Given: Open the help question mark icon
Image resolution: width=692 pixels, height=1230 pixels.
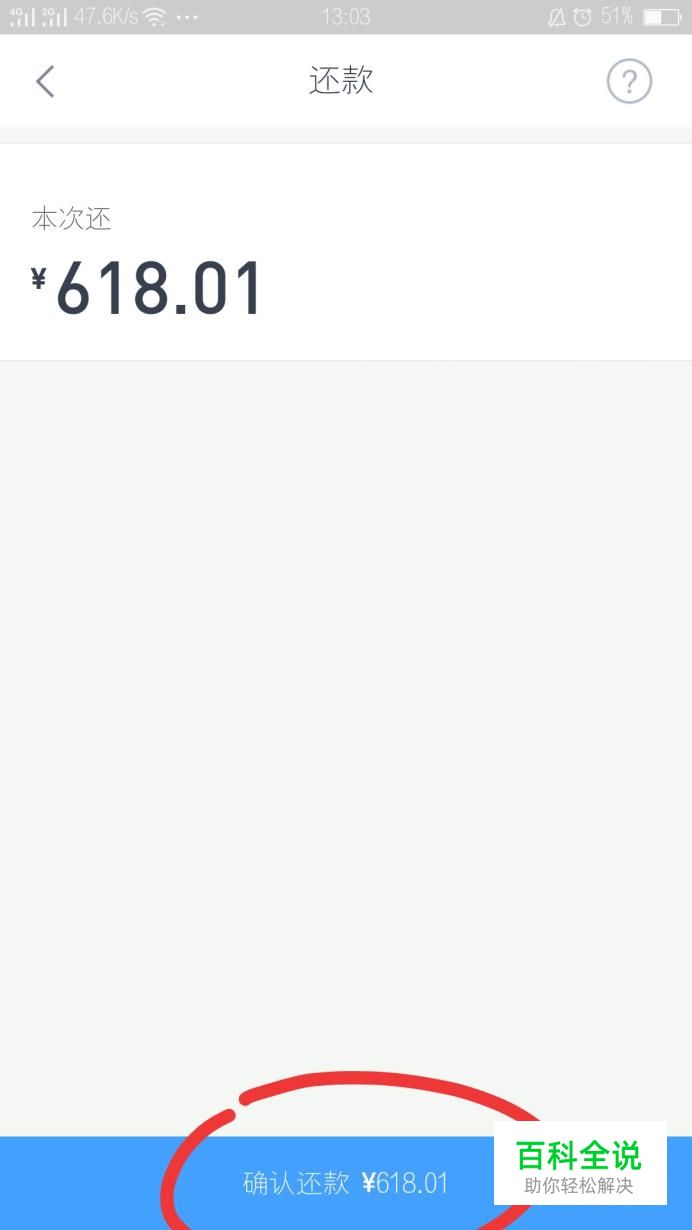Looking at the screenshot, I should (629, 81).
